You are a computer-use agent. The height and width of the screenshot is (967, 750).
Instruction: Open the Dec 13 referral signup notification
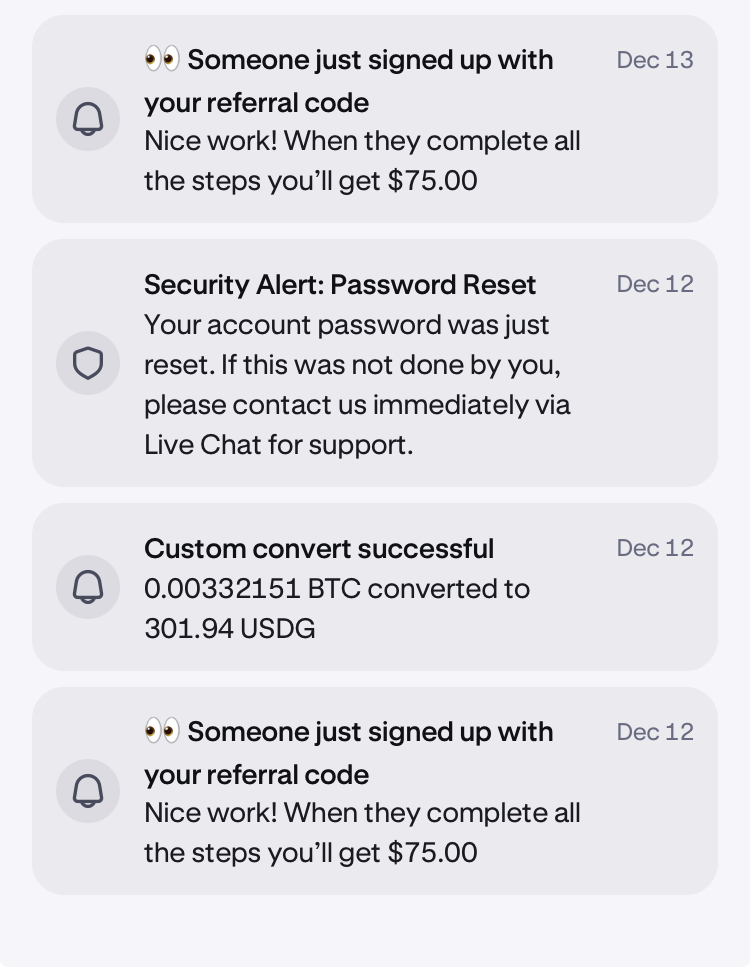click(375, 120)
